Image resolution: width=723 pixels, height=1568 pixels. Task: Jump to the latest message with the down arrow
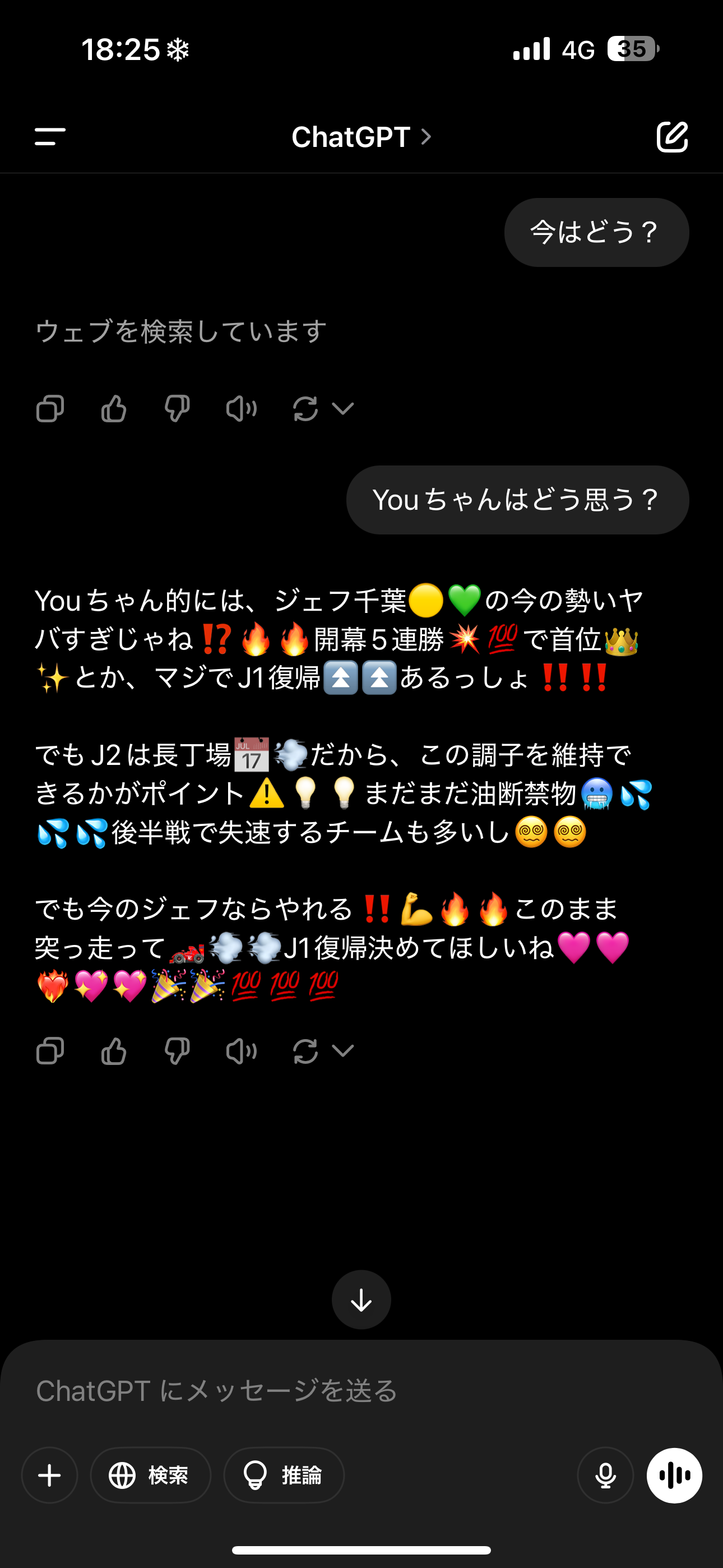(361, 1299)
